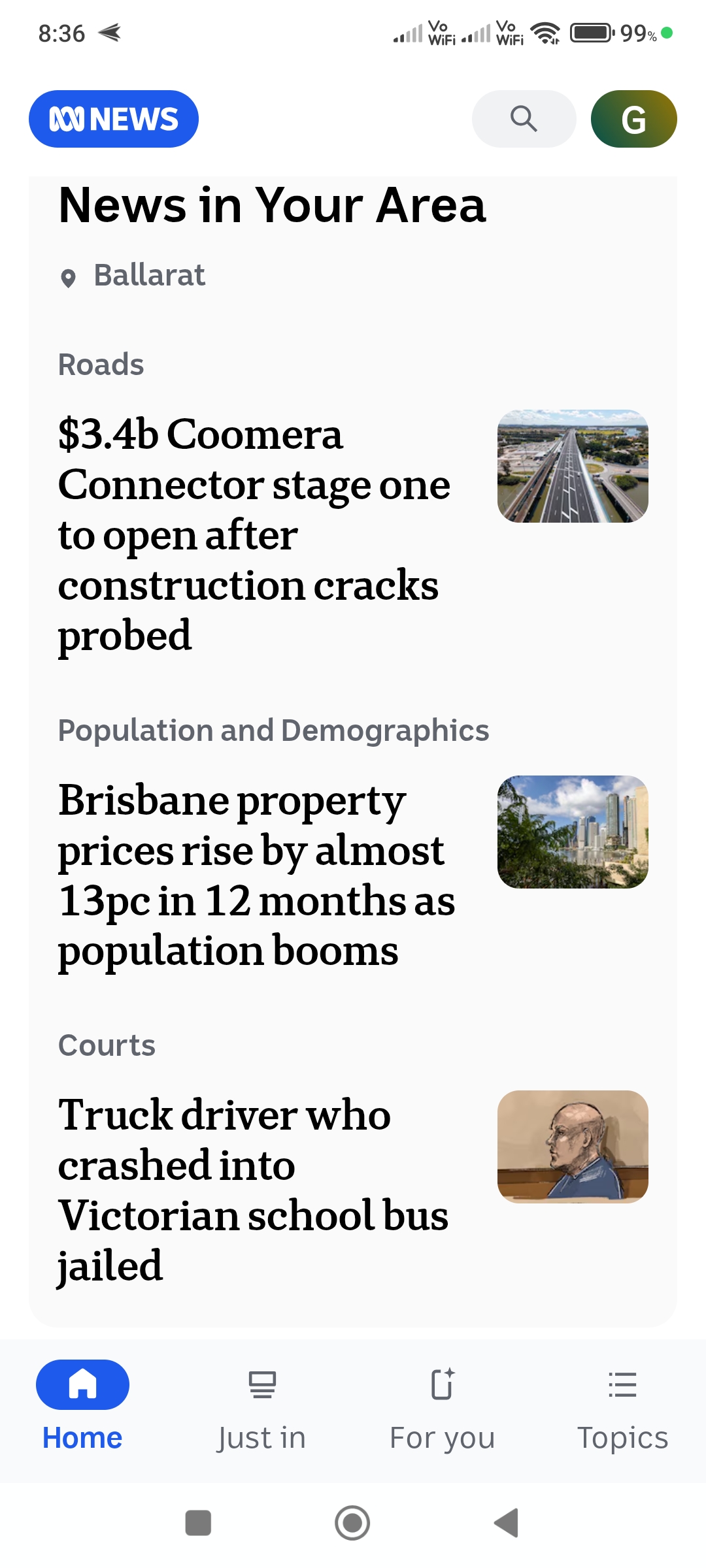
Task: Open the search button
Action: pyautogui.click(x=524, y=119)
